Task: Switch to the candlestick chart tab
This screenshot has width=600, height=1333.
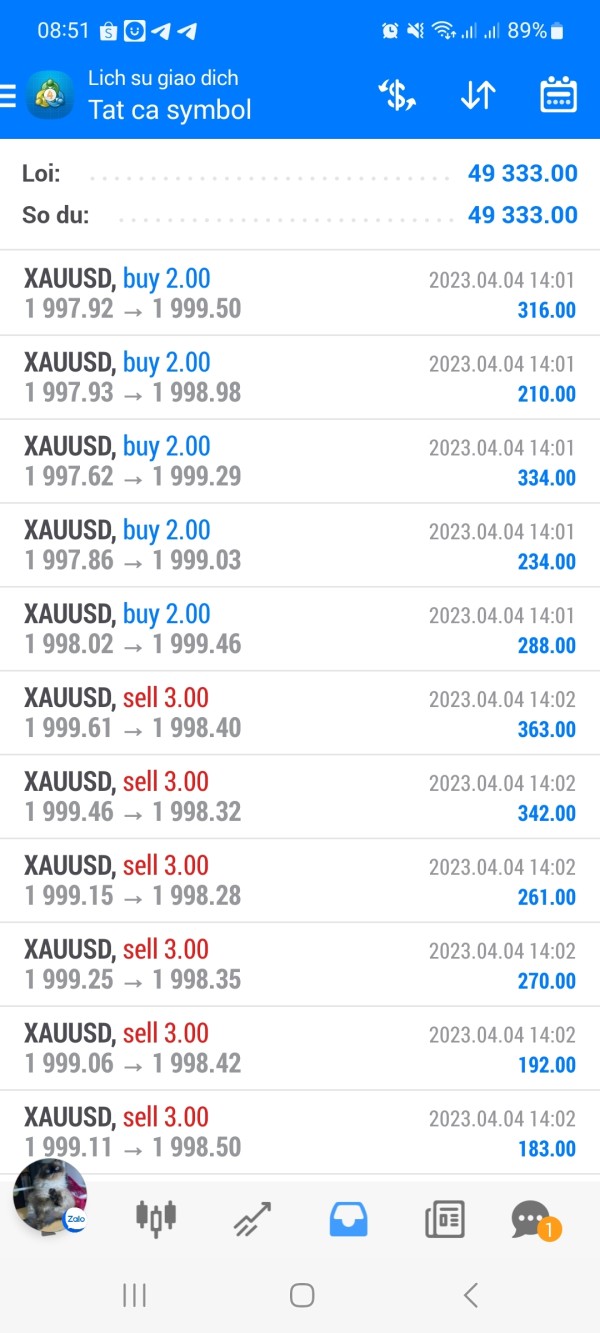Action: tap(156, 1217)
